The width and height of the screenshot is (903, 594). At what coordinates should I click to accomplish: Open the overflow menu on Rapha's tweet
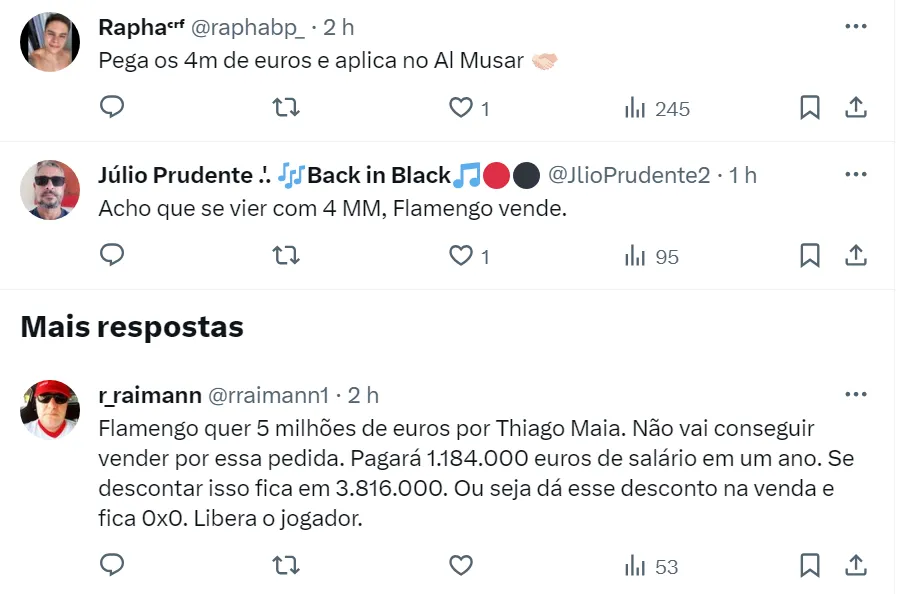tap(855, 27)
